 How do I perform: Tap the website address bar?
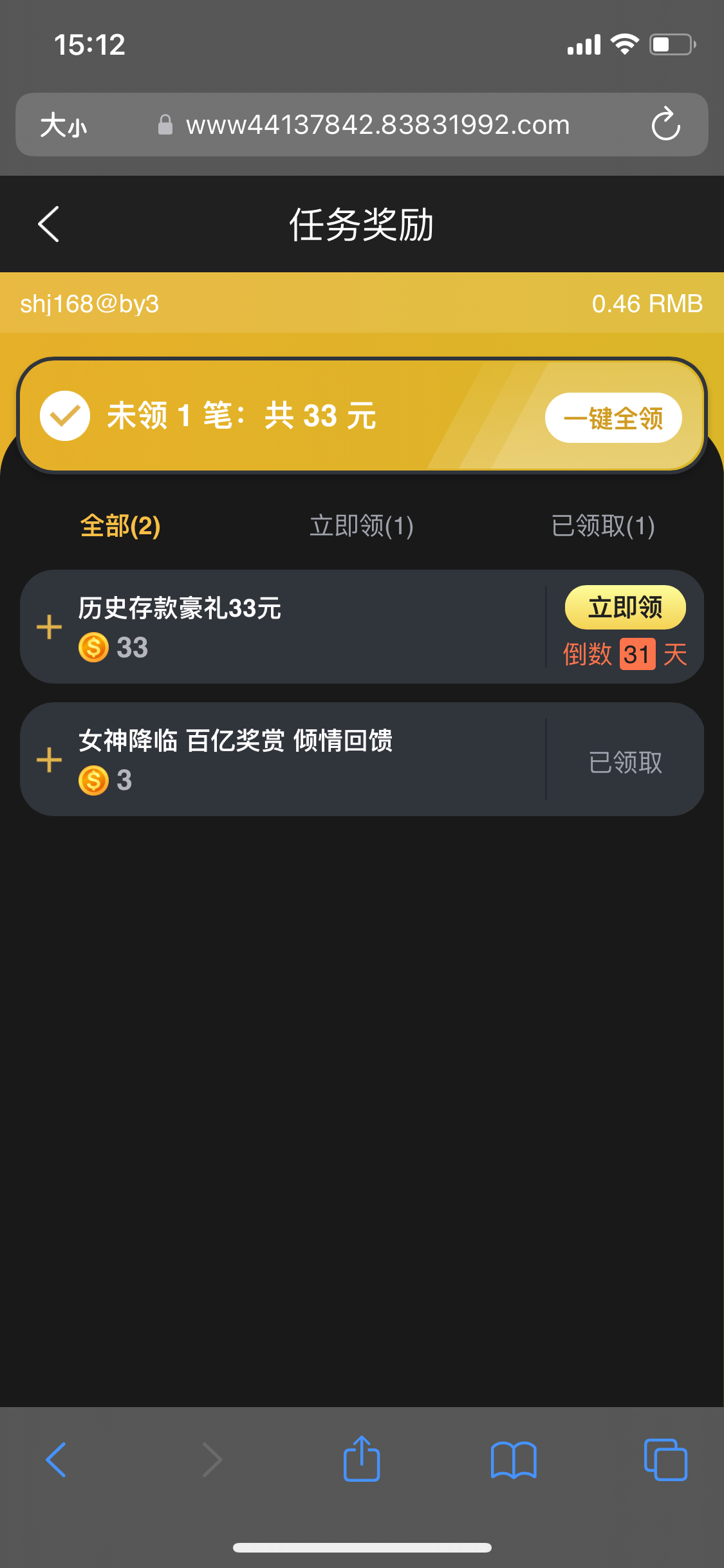pyautogui.click(x=377, y=125)
